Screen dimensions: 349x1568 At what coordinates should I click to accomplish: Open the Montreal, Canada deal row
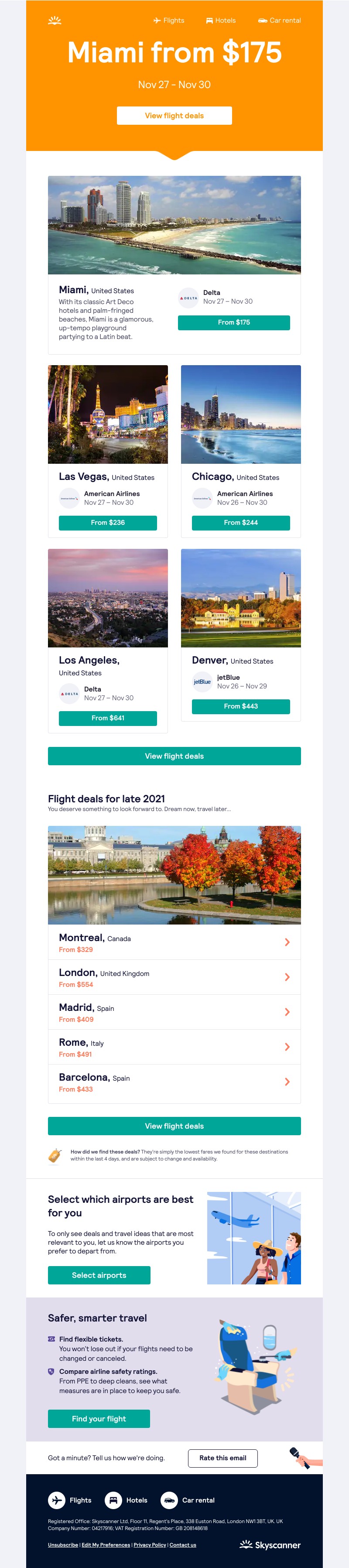click(x=174, y=943)
